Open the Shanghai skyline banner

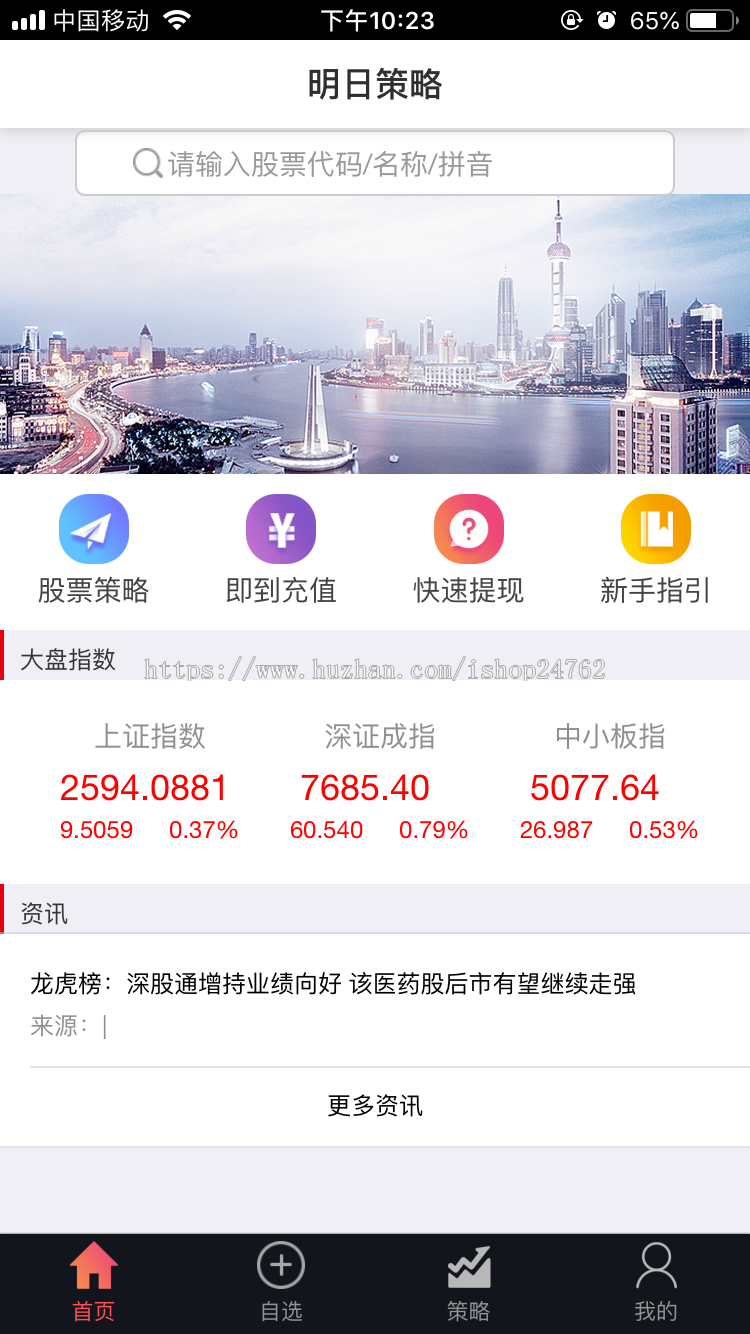point(375,334)
